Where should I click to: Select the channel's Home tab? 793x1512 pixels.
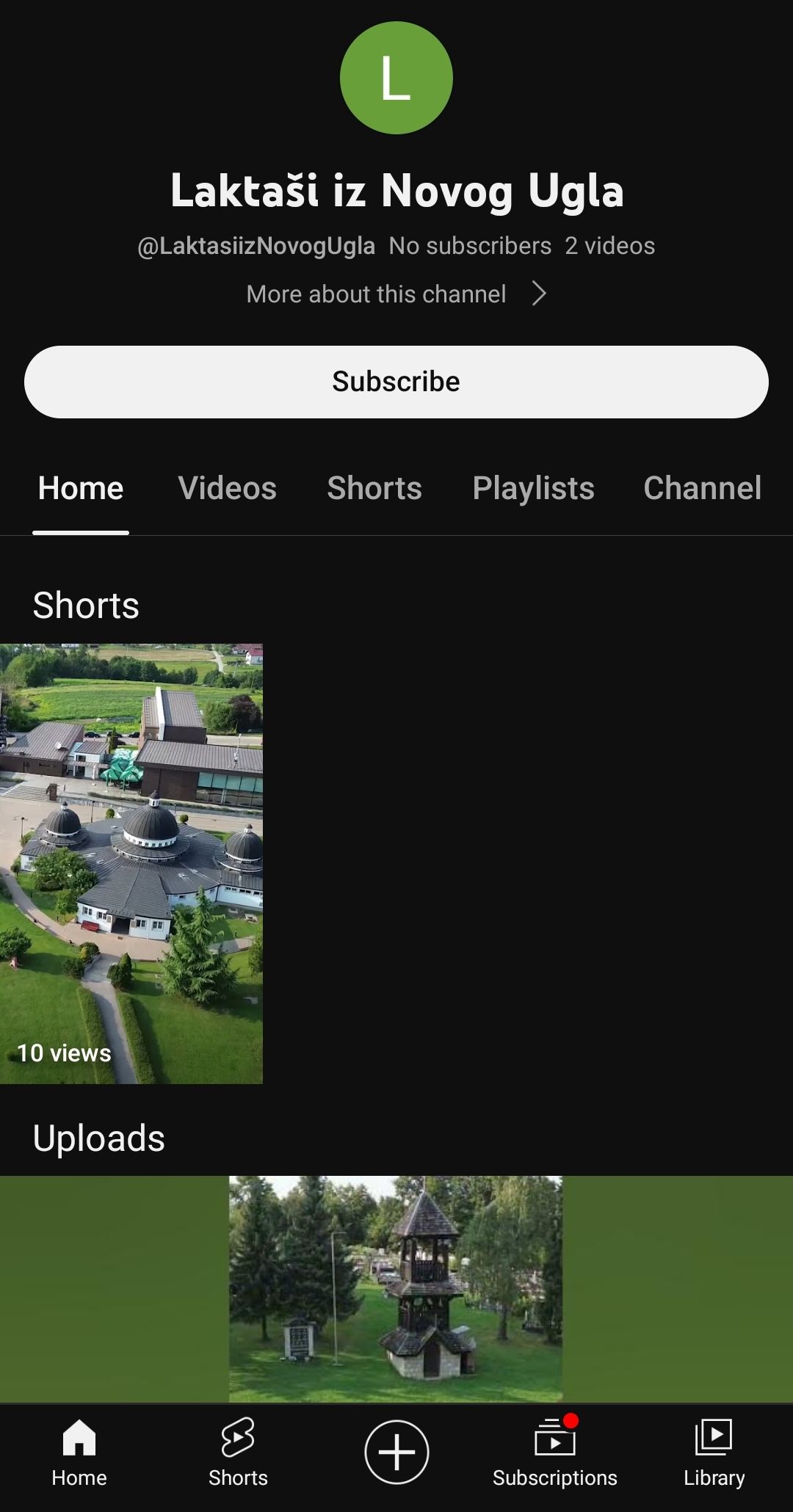click(x=81, y=488)
